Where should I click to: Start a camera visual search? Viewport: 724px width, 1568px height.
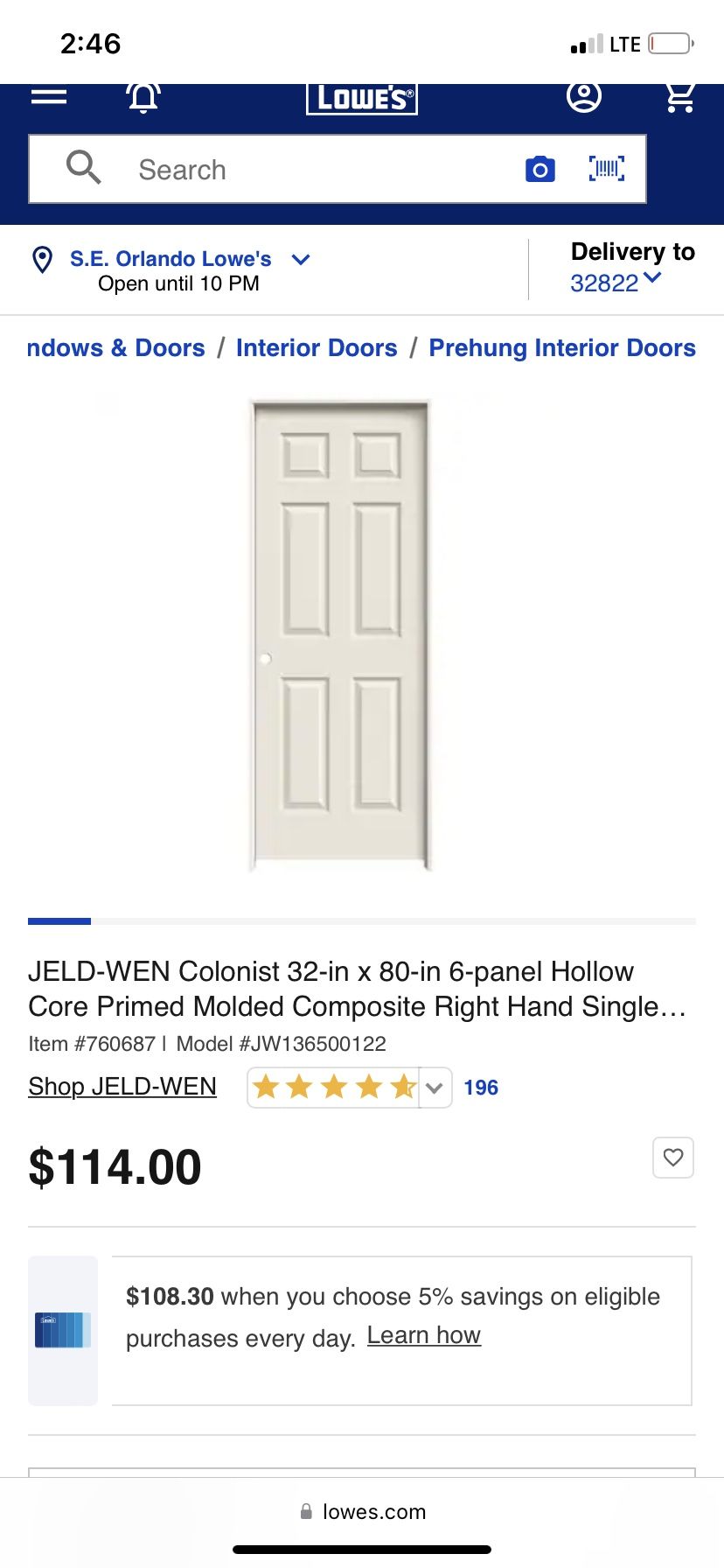click(540, 168)
